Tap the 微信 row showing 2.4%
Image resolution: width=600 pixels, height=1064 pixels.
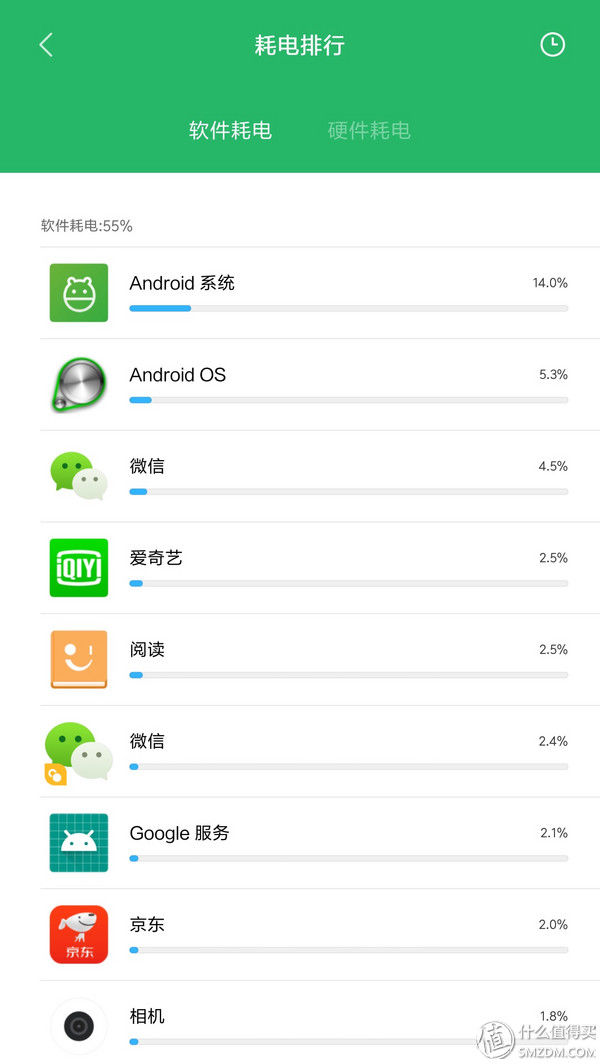(x=300, y=751)
